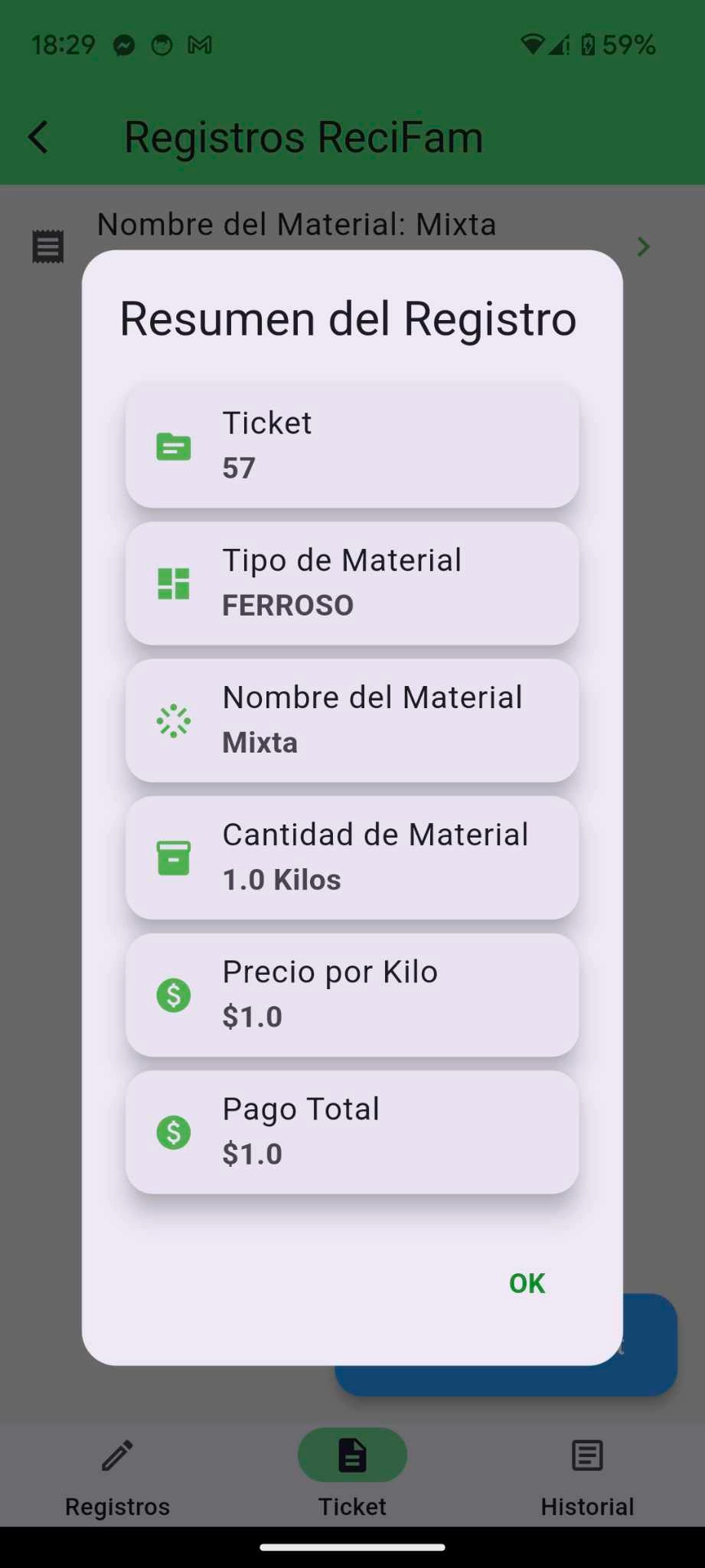Confirm the summary dialog with OK
Viewport: 705px width, 1568px height.
527,1283
